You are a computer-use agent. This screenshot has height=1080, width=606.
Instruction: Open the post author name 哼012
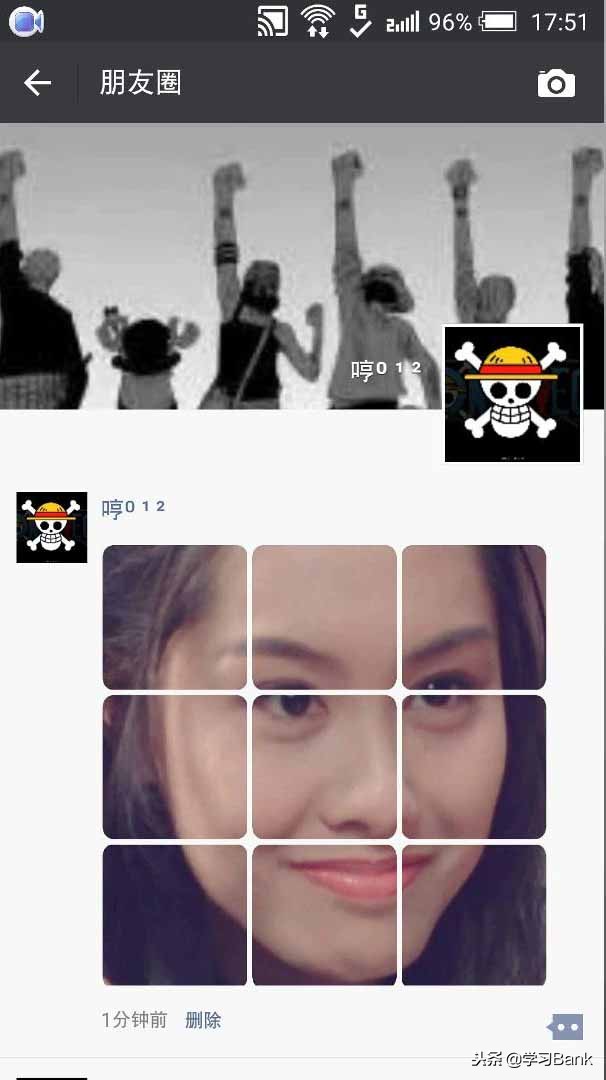point(133,508)
